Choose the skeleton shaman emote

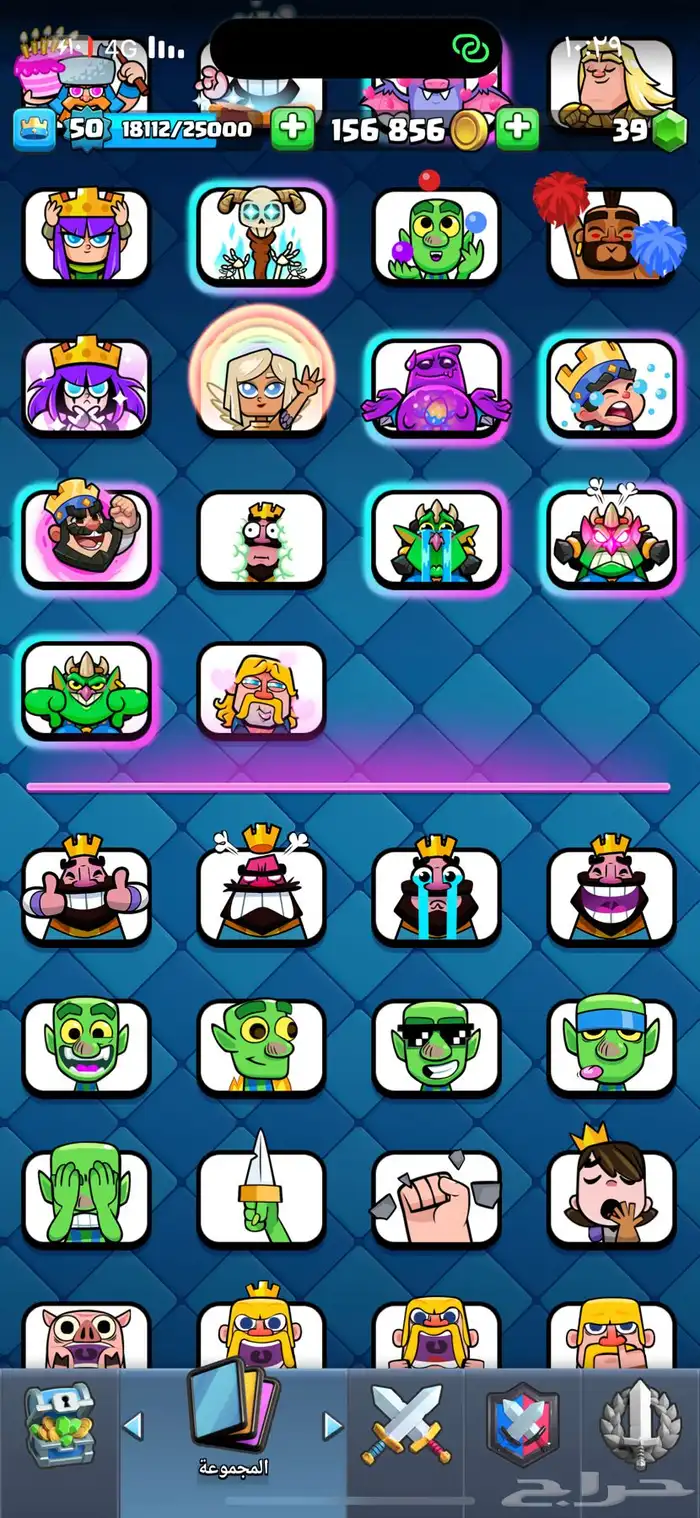(x=261, y=237)
